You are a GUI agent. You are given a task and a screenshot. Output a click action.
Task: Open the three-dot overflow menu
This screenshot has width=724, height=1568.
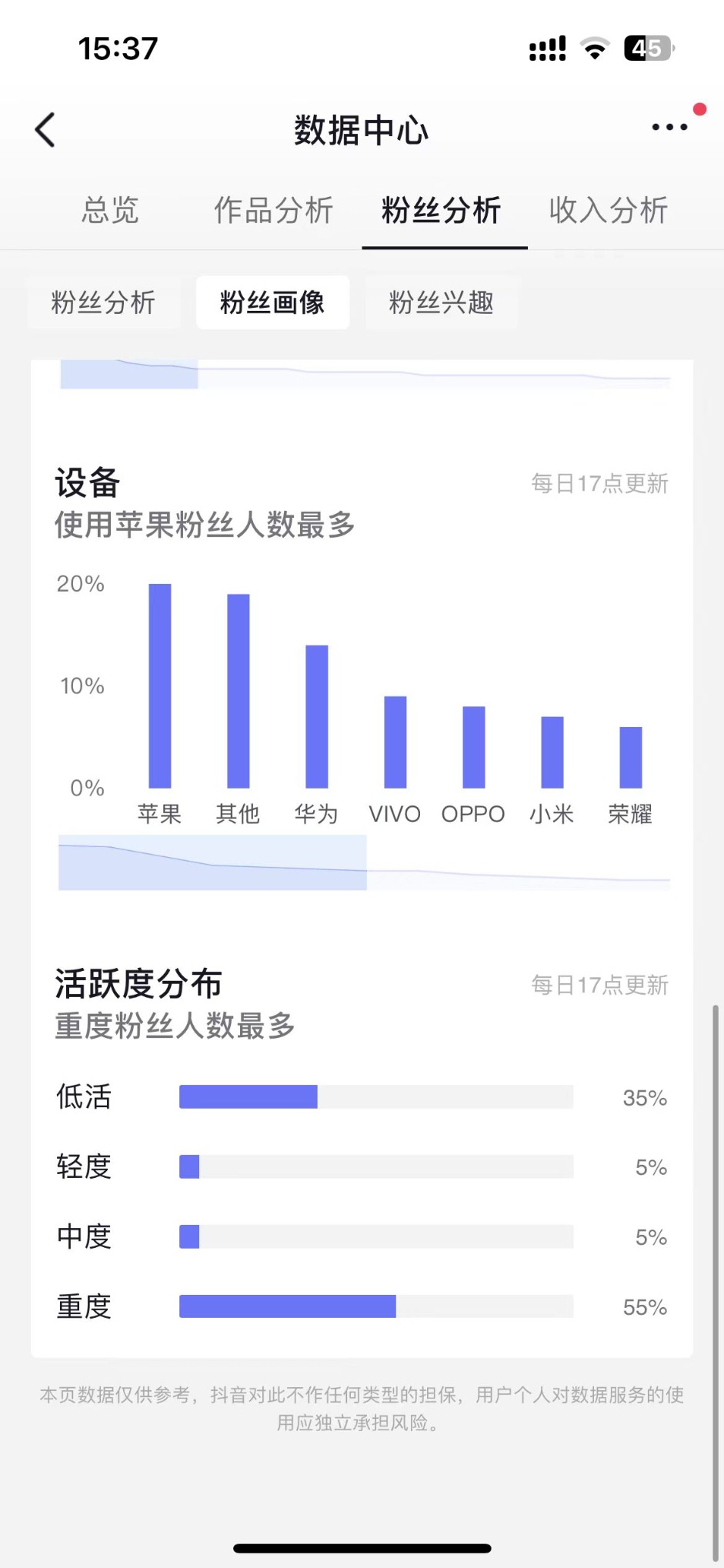[669, 127]
